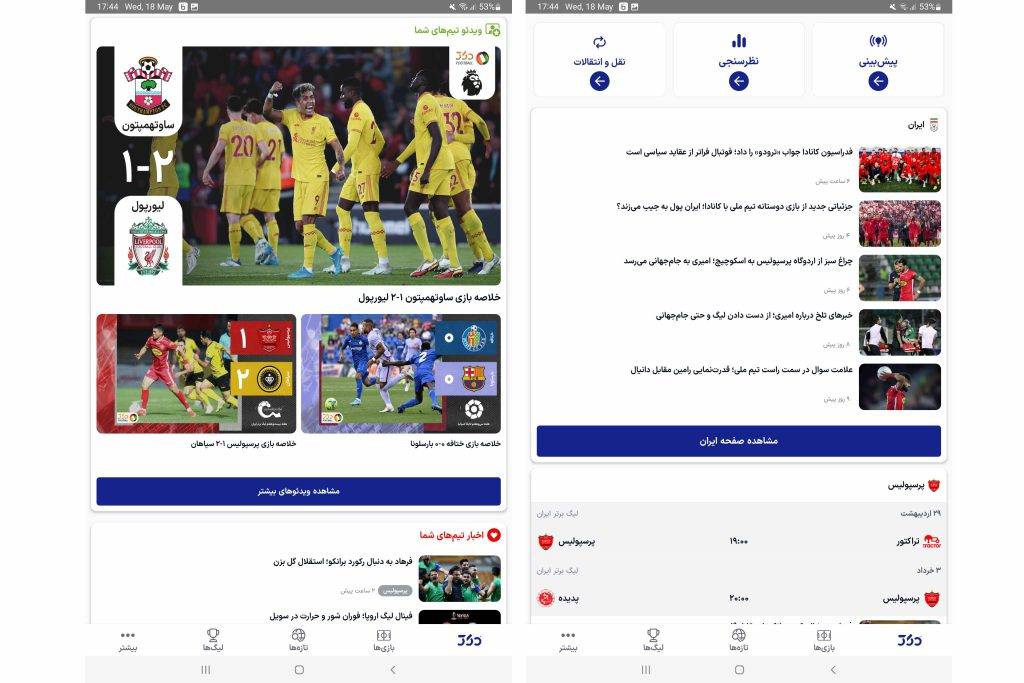Tap the مشاهده ویدئوهای بیشتر button
Screen dimensions: 1024x683
pos(298,491)
